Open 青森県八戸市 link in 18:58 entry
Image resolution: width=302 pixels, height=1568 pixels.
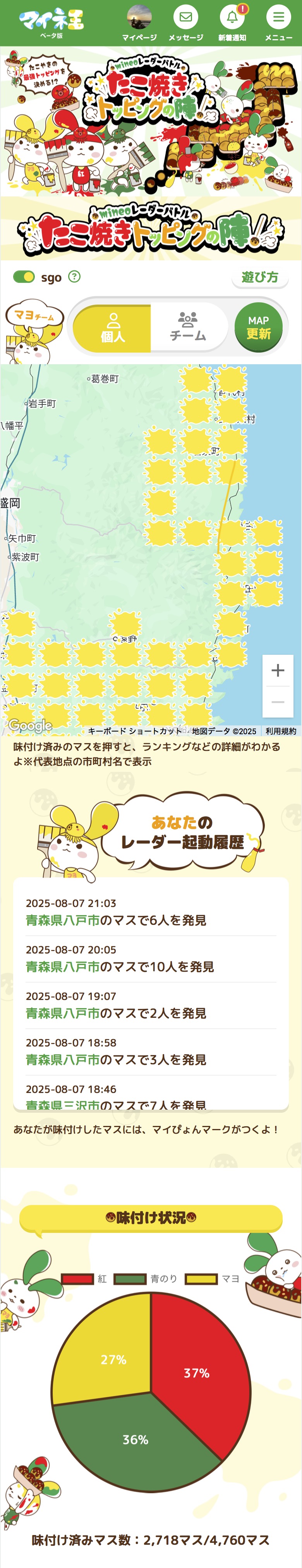[62, 1060]
